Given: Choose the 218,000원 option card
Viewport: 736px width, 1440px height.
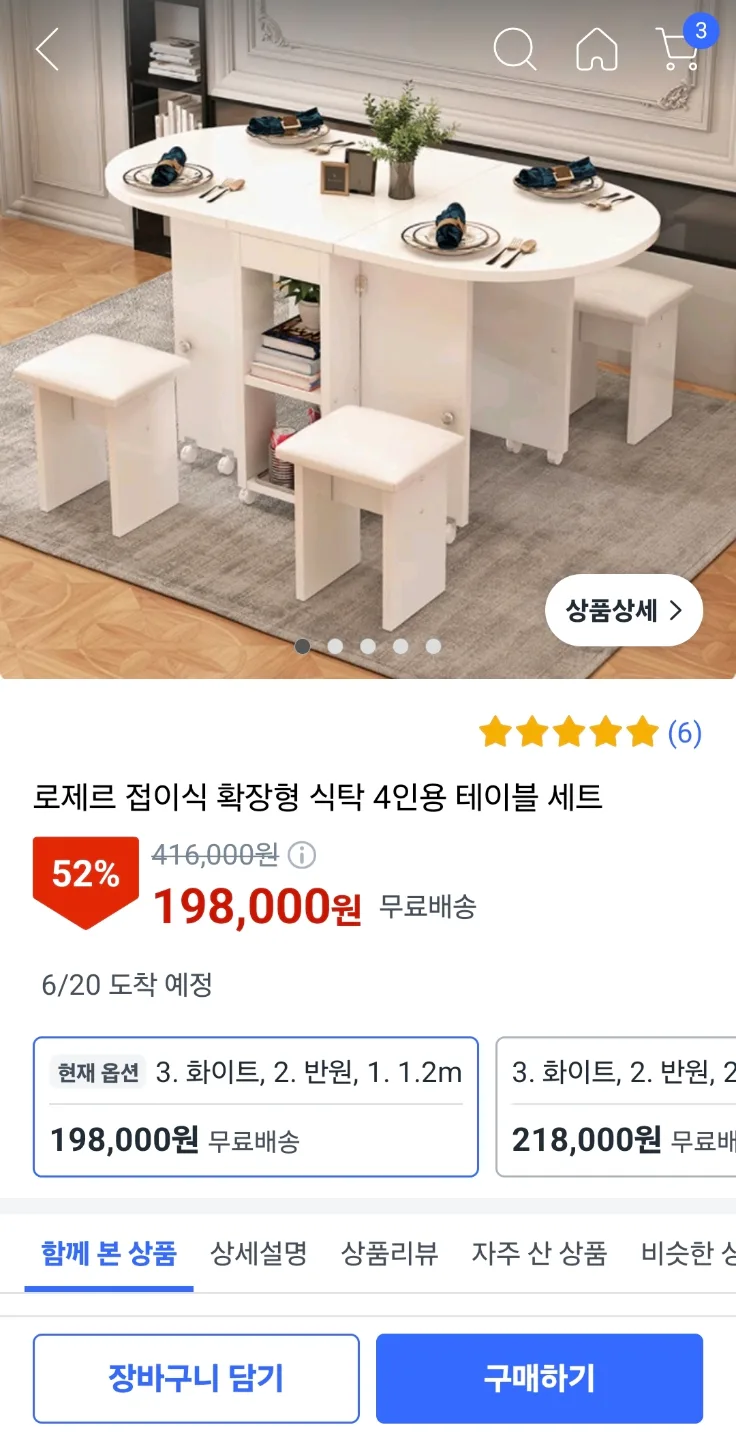Looking at the screenshot, I should coord(616,1107).
